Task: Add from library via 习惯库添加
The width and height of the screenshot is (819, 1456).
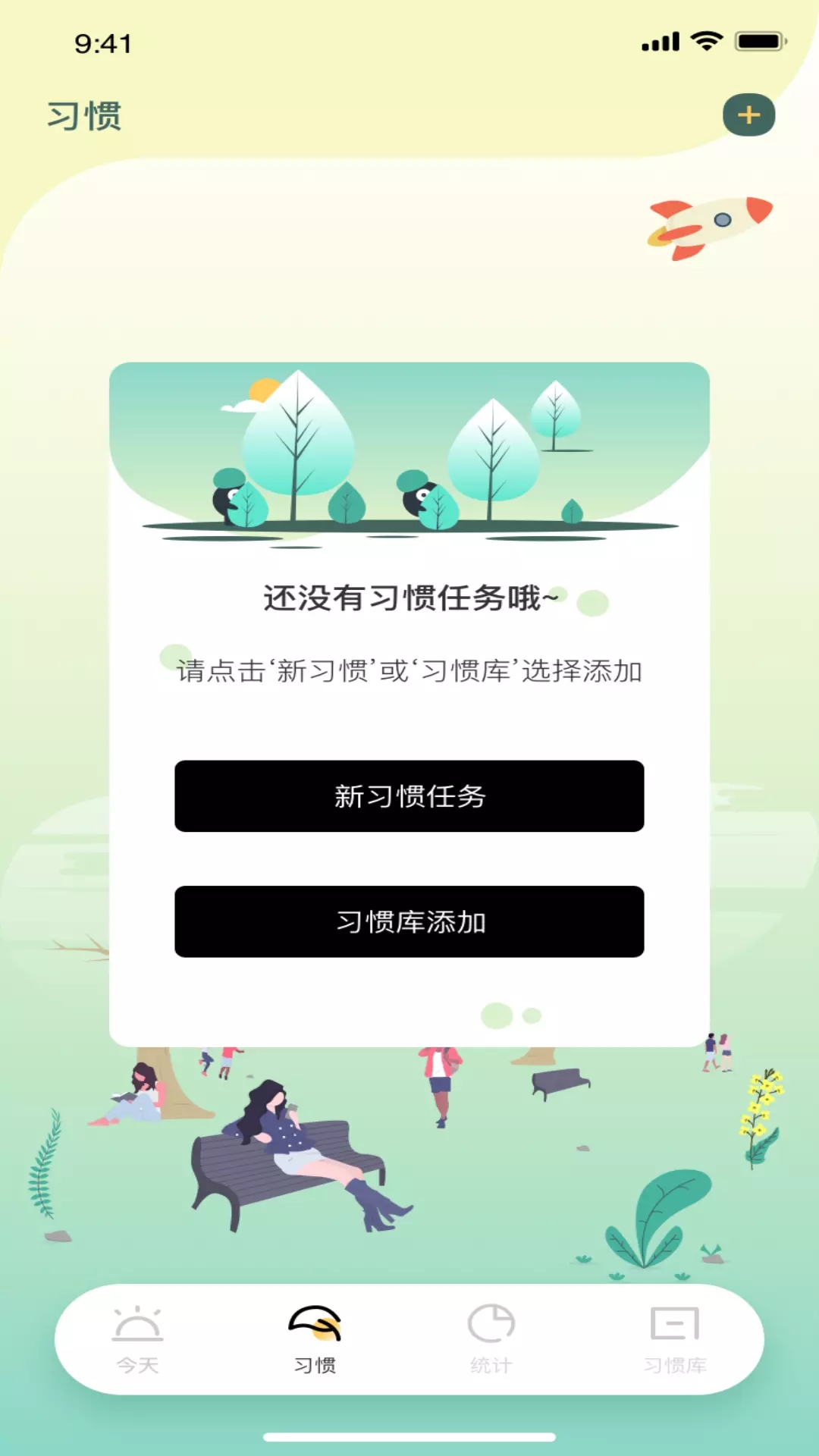Action: [409, 921]
